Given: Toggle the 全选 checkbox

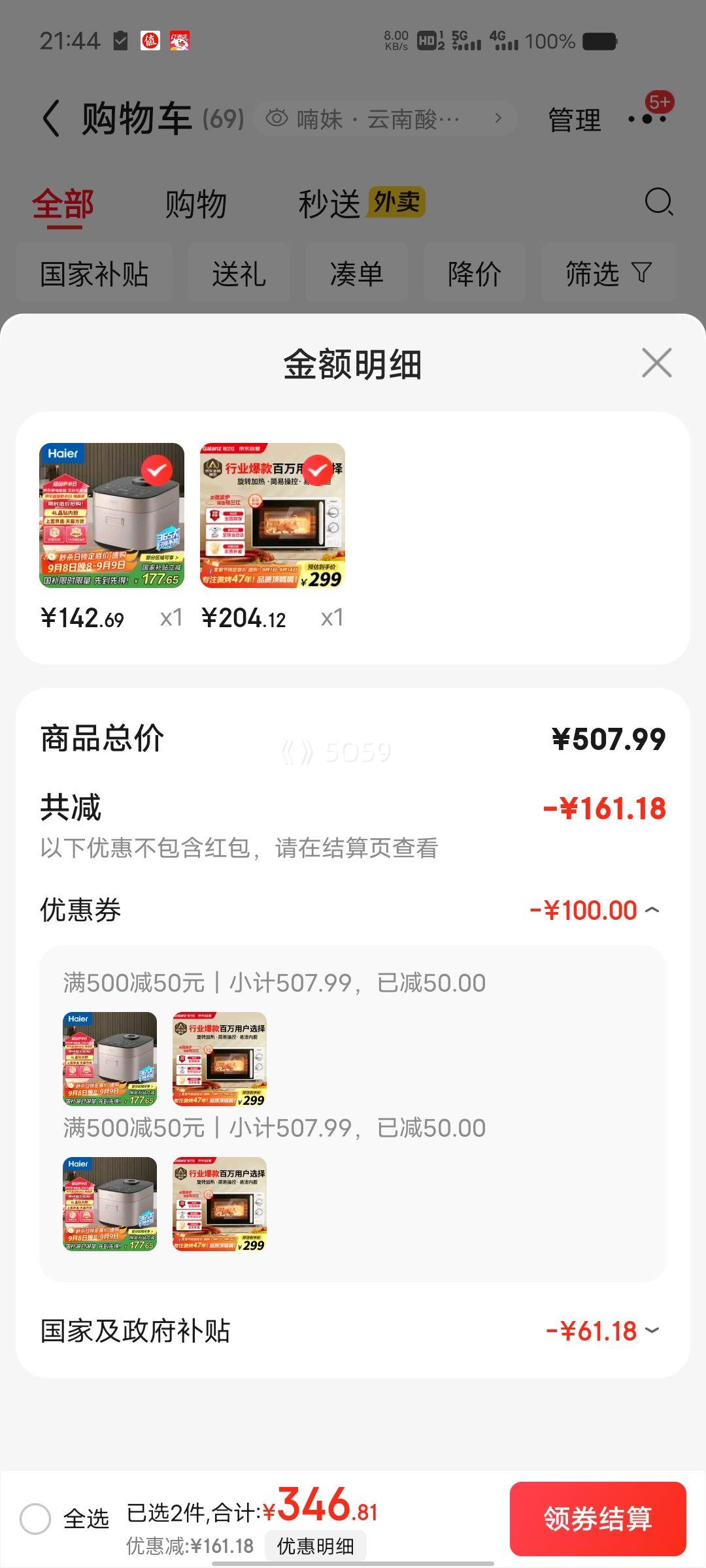Looking at the screenshot, I should (35, 1518).
